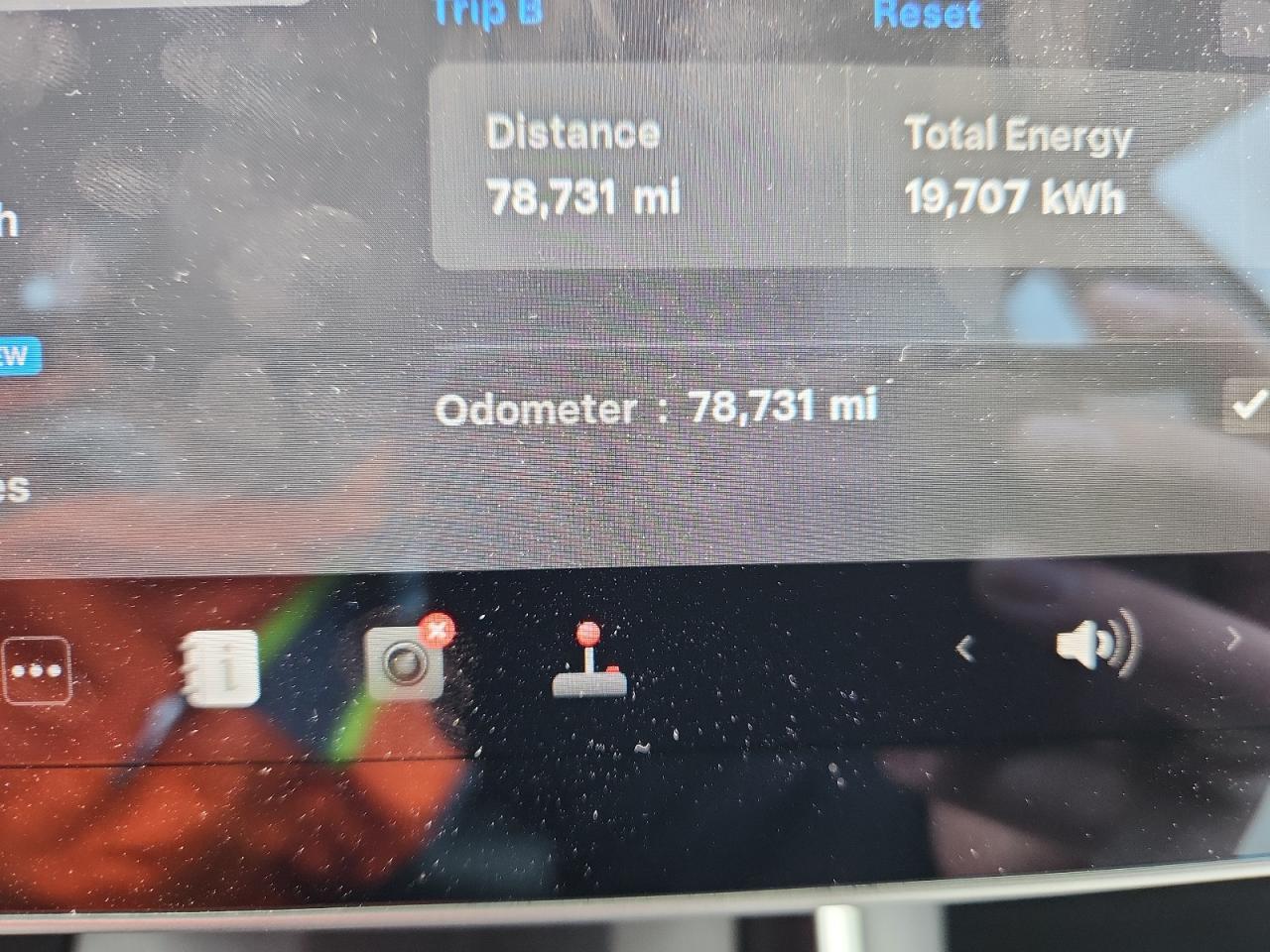The image size is (1270, 952).
Task: Reset the Trip B counter
Action: tap(927, 14)
